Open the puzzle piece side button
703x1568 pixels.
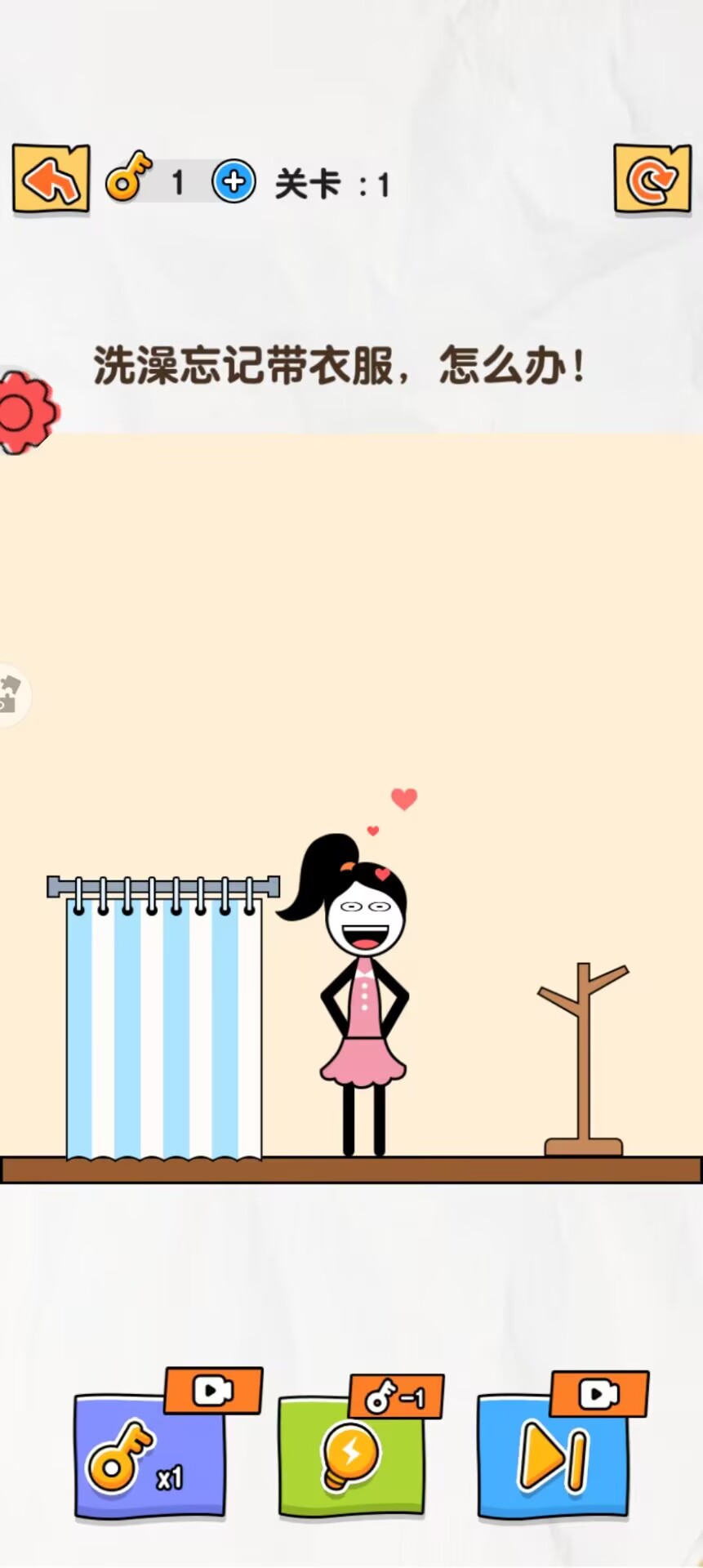click(12, 696)
